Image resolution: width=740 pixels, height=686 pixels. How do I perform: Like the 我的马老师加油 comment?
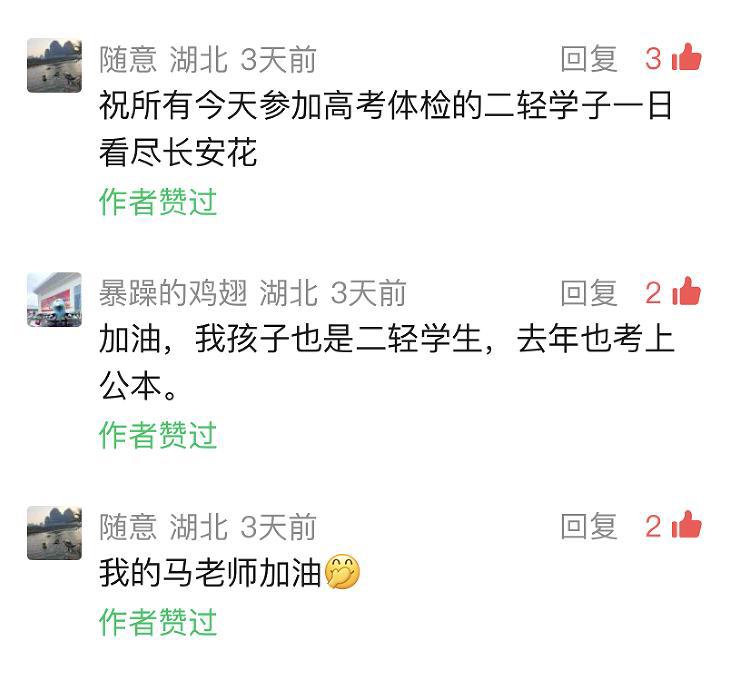click(686, 526)
